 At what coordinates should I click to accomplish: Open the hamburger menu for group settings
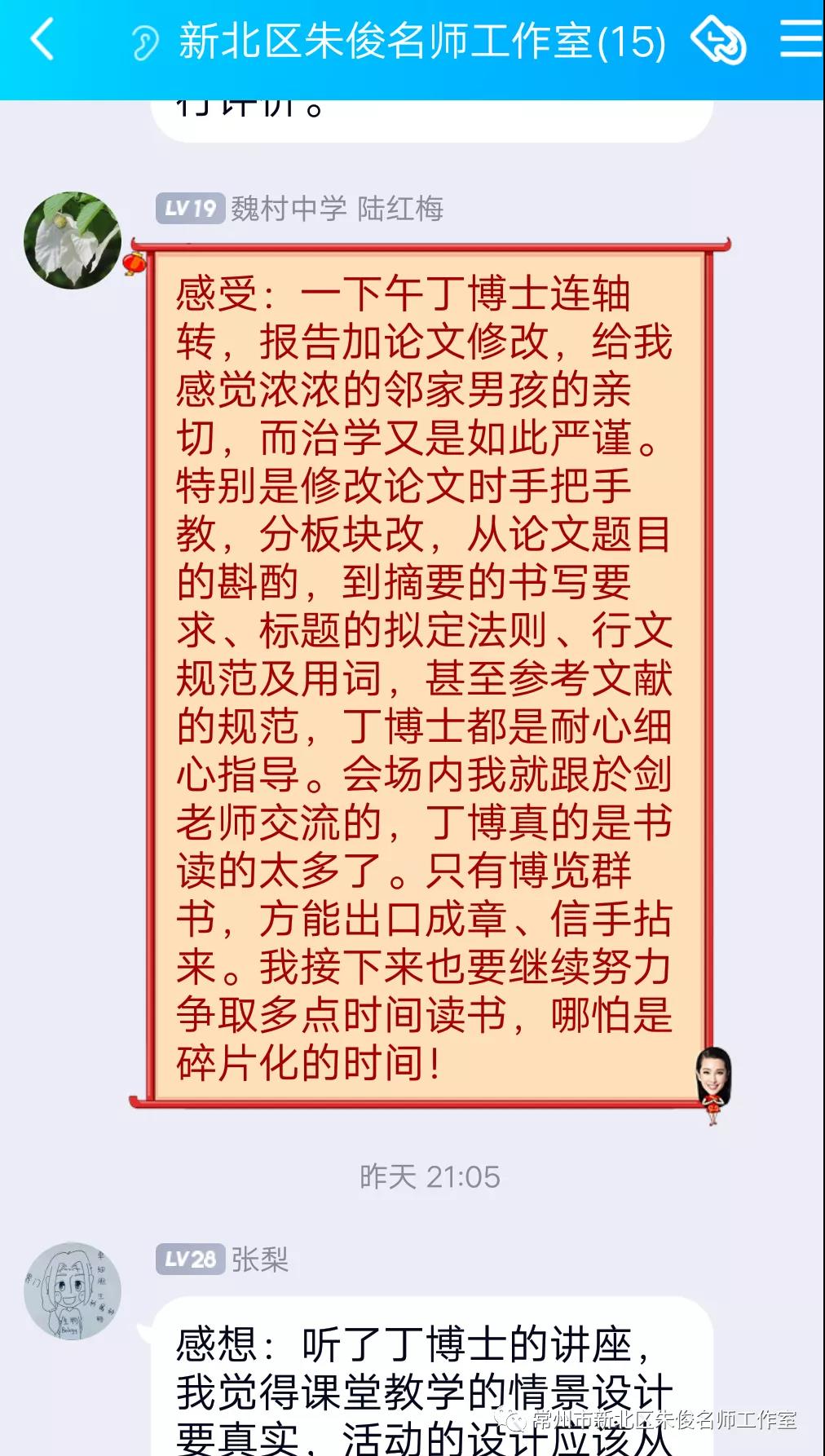point(800,40)
